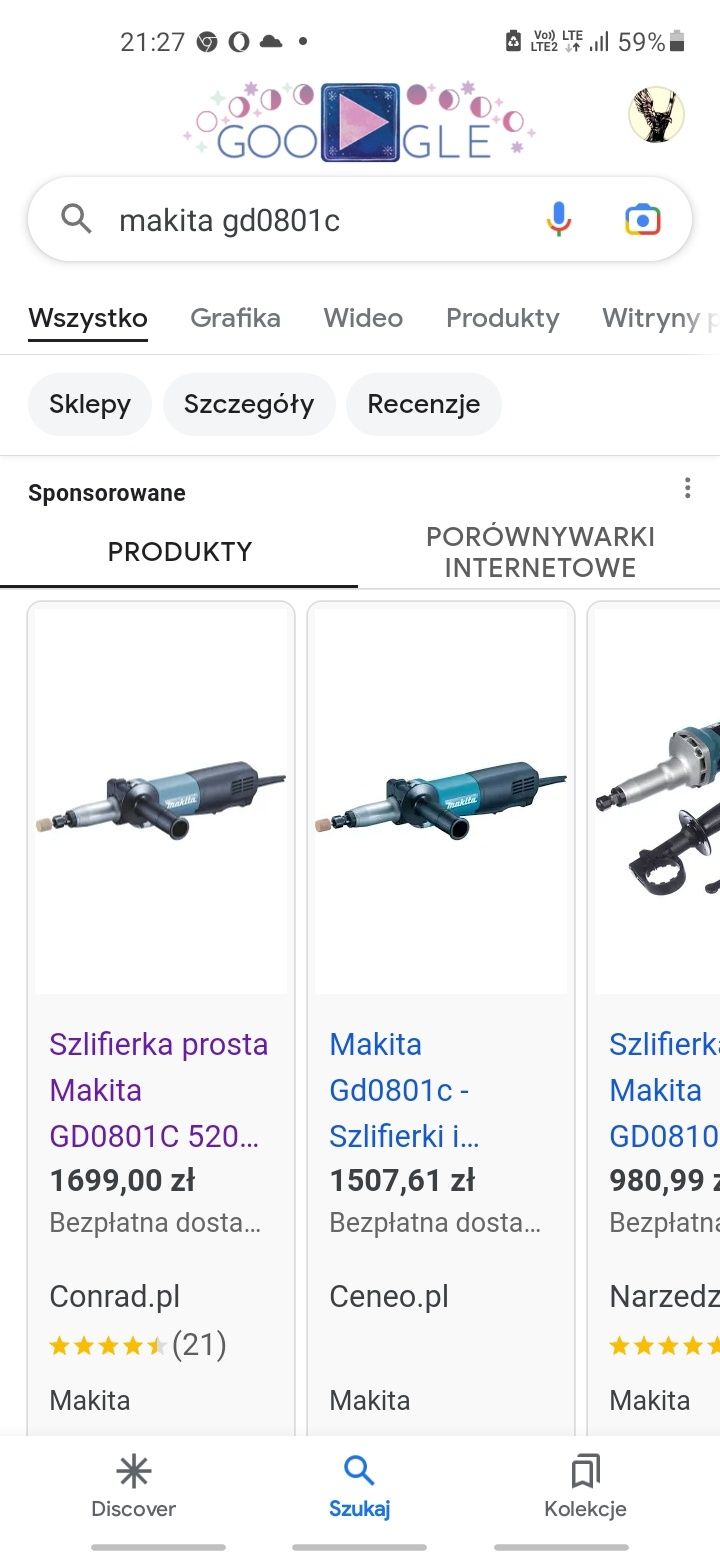Open the sponsored results overflow menu

(687, 488)
